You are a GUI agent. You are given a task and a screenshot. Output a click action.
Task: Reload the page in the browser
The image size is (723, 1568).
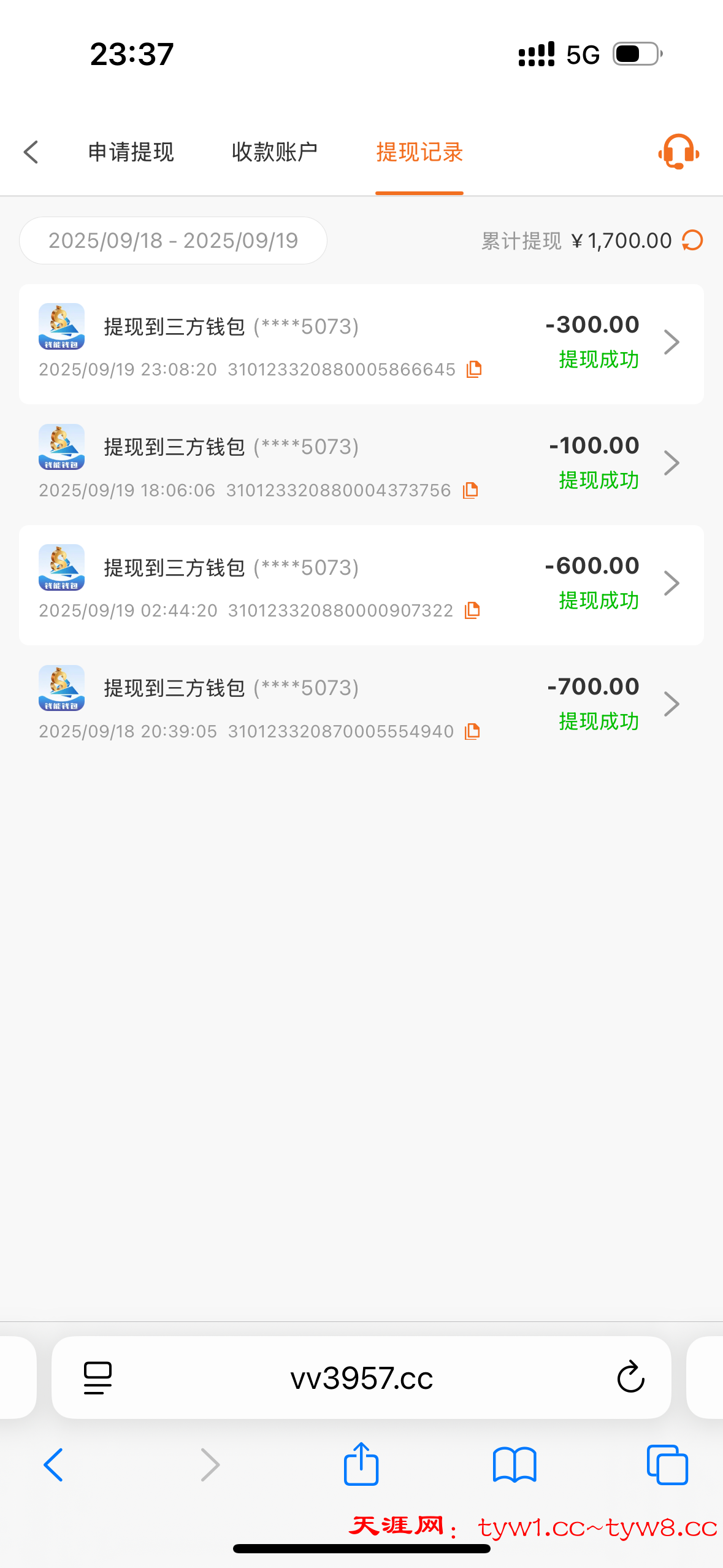coord(630,1378)
